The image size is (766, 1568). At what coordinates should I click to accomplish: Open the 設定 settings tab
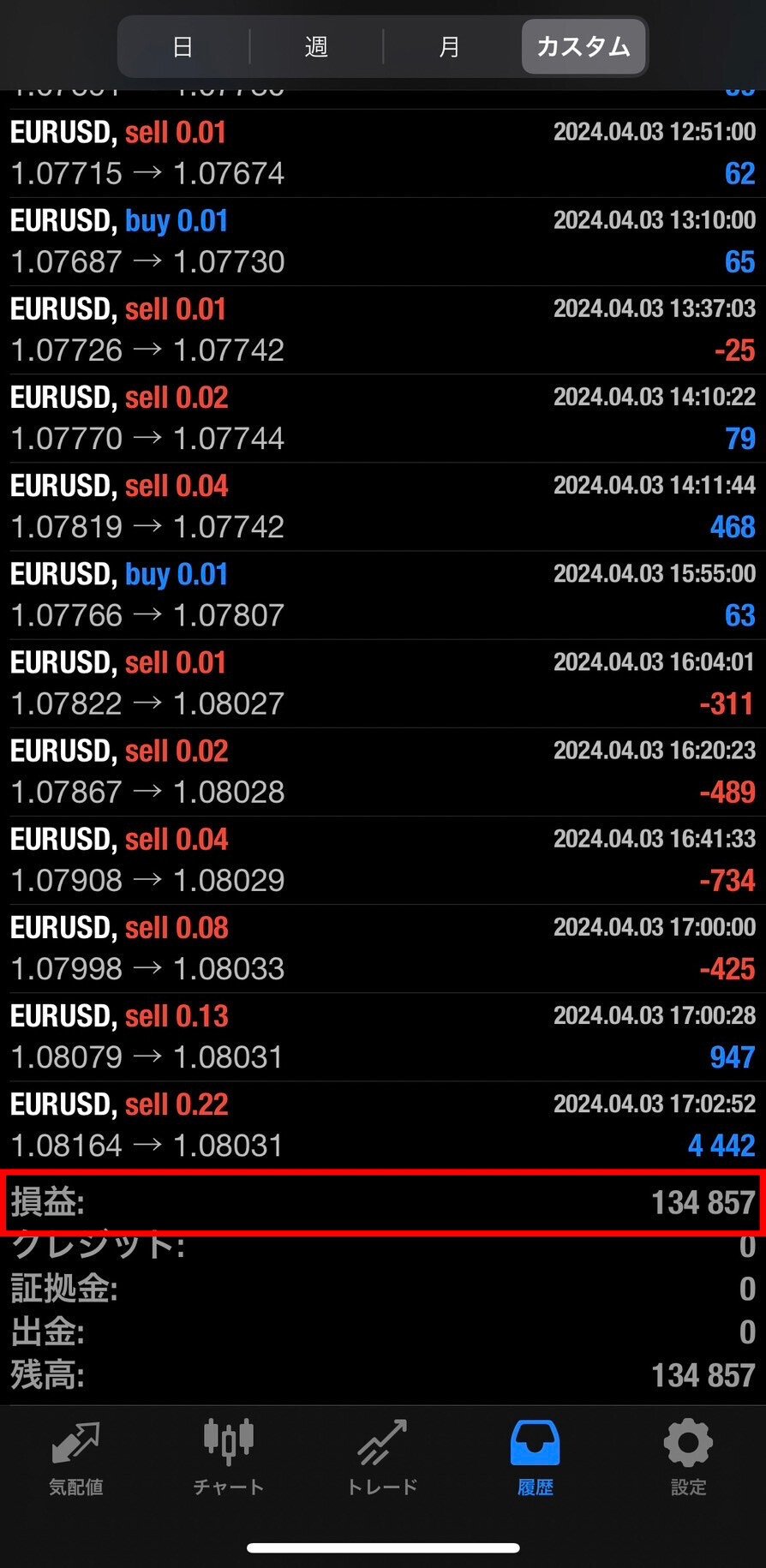688,1458
